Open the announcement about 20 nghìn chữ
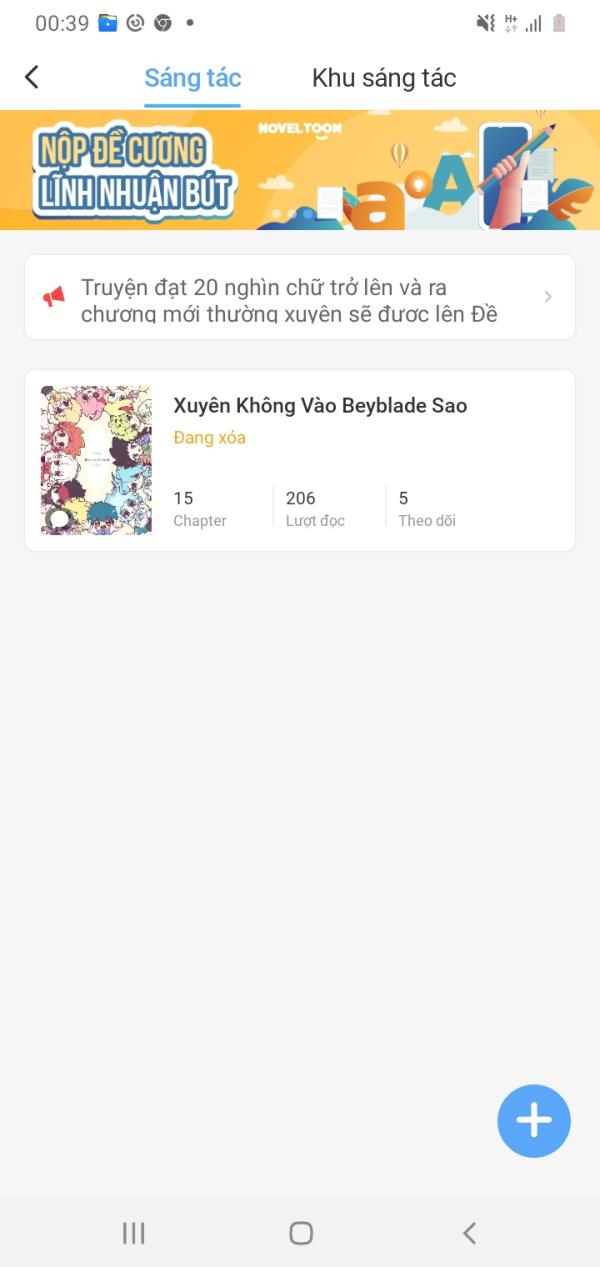This screenshot has width=600, height=1267. point(300,297)
